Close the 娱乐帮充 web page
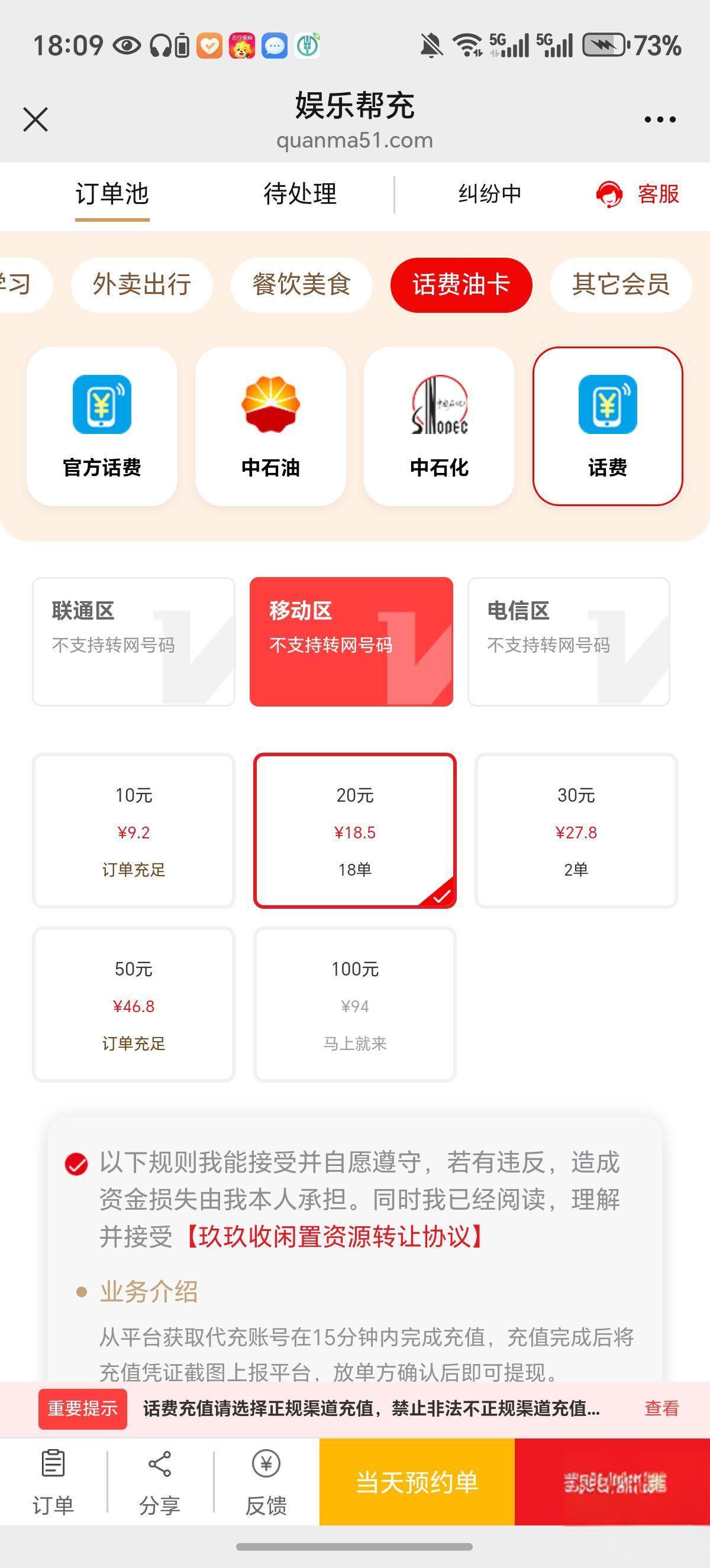The height and width of the screenshot is (1568, 710). [35, 119]
